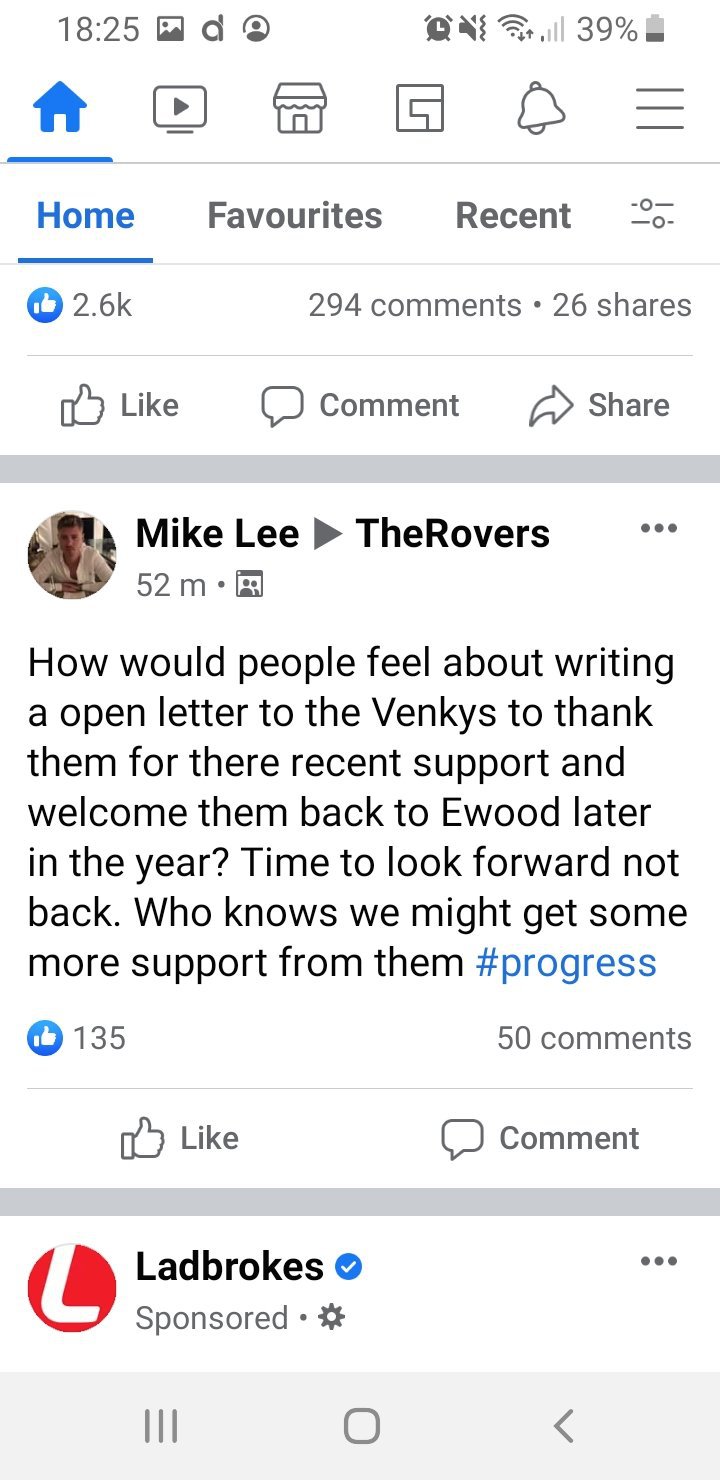Go back using system back button

pyautogui.click(x=564, y=1426)
